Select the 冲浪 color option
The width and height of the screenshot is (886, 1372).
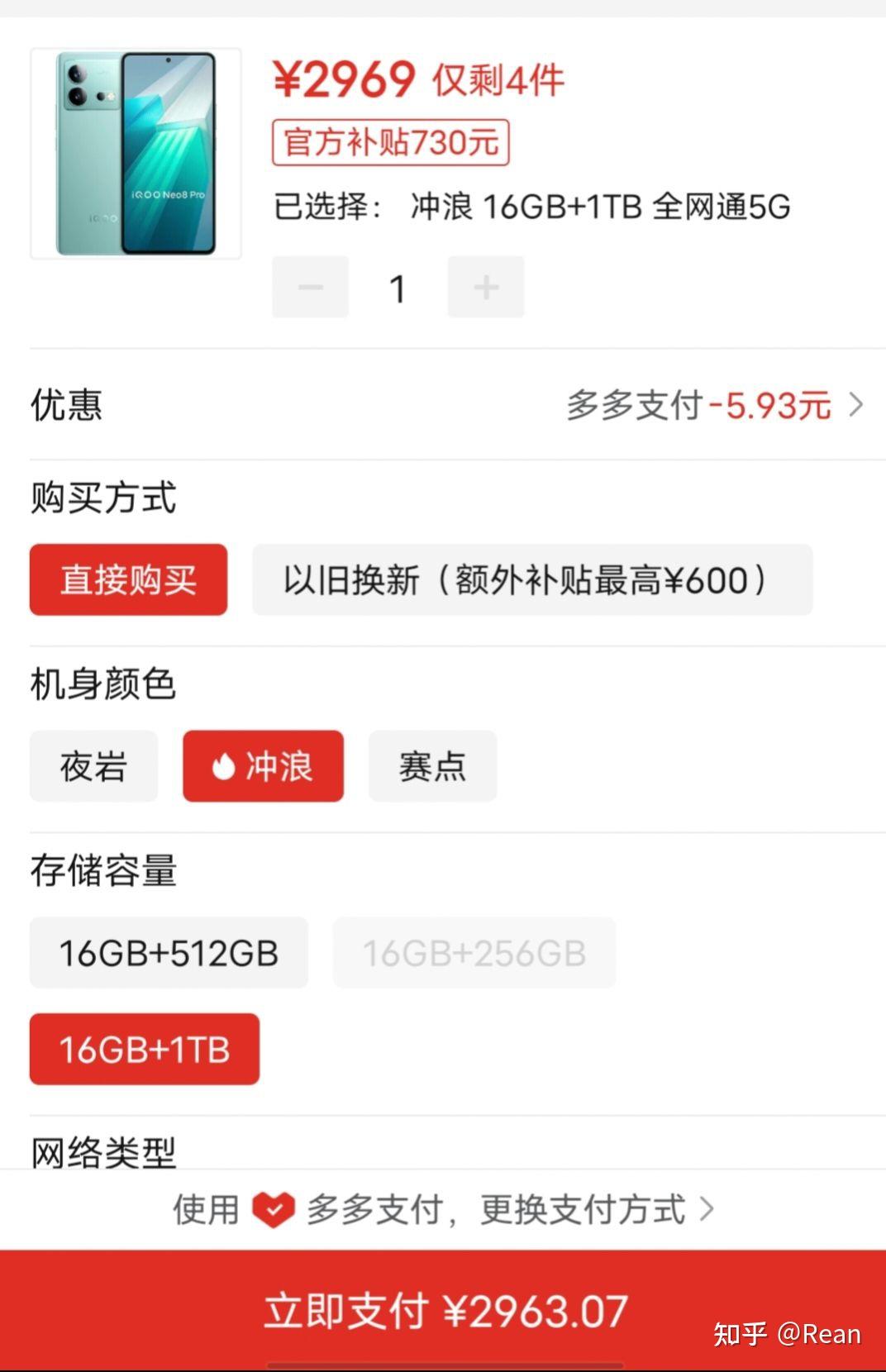point(263,766)
